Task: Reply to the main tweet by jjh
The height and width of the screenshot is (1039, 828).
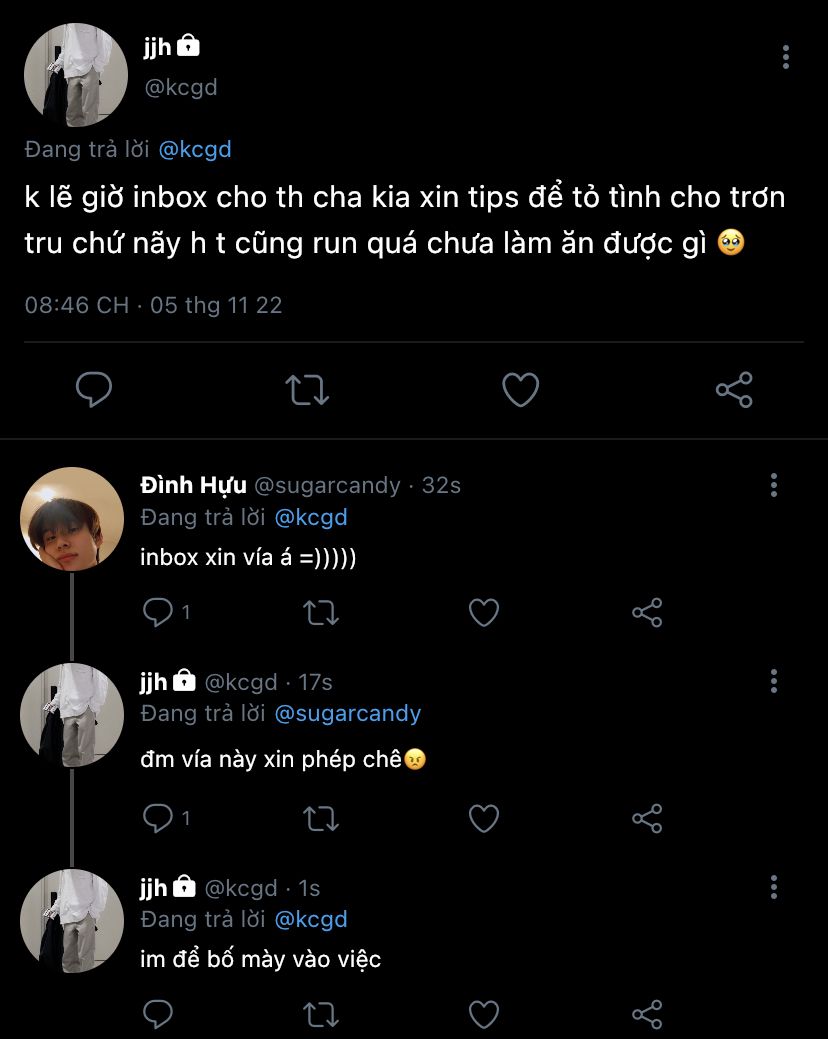Action: (x=95, y=389)
